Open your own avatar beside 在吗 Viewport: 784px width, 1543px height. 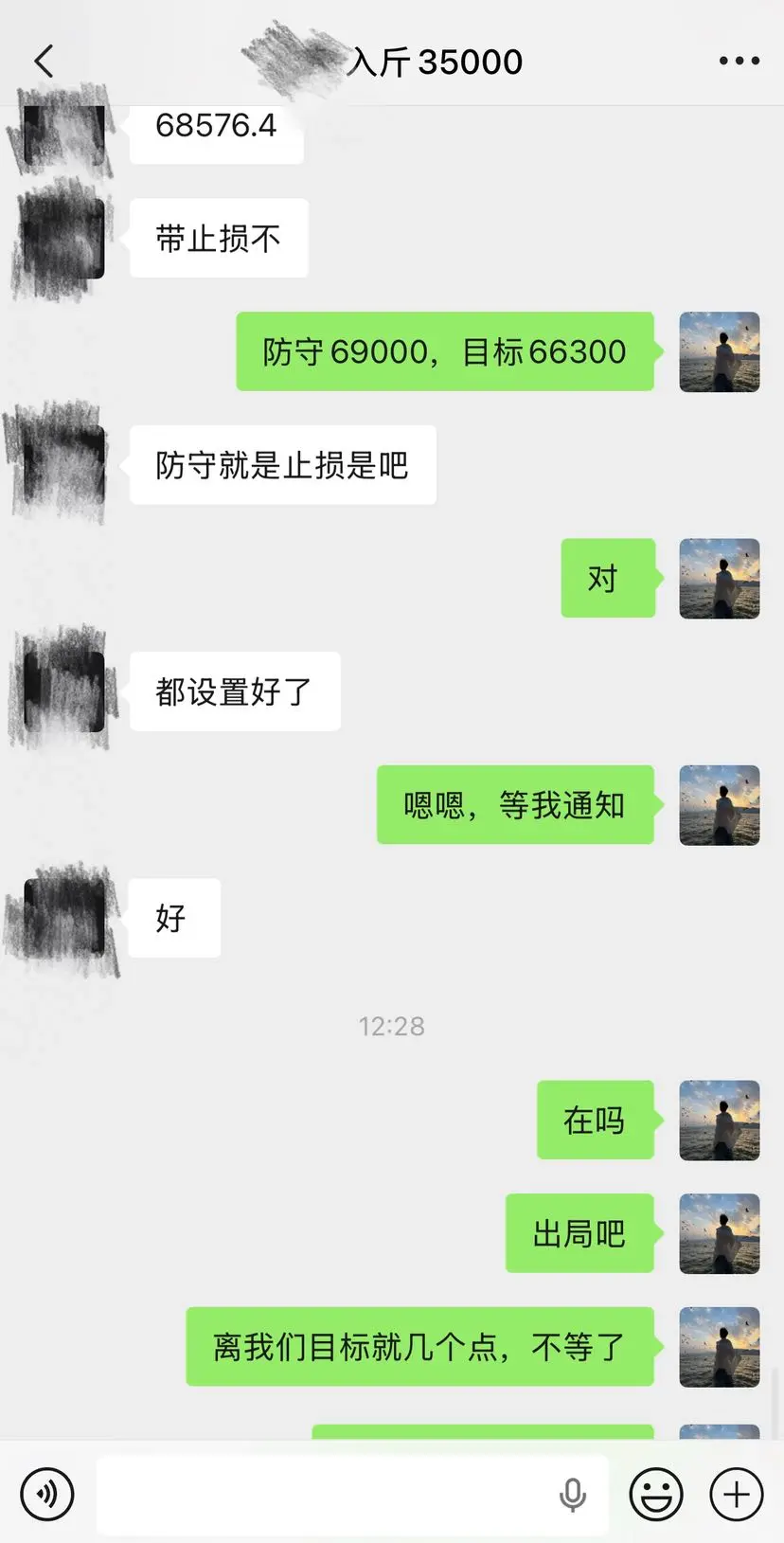(x=720, y=1121)
